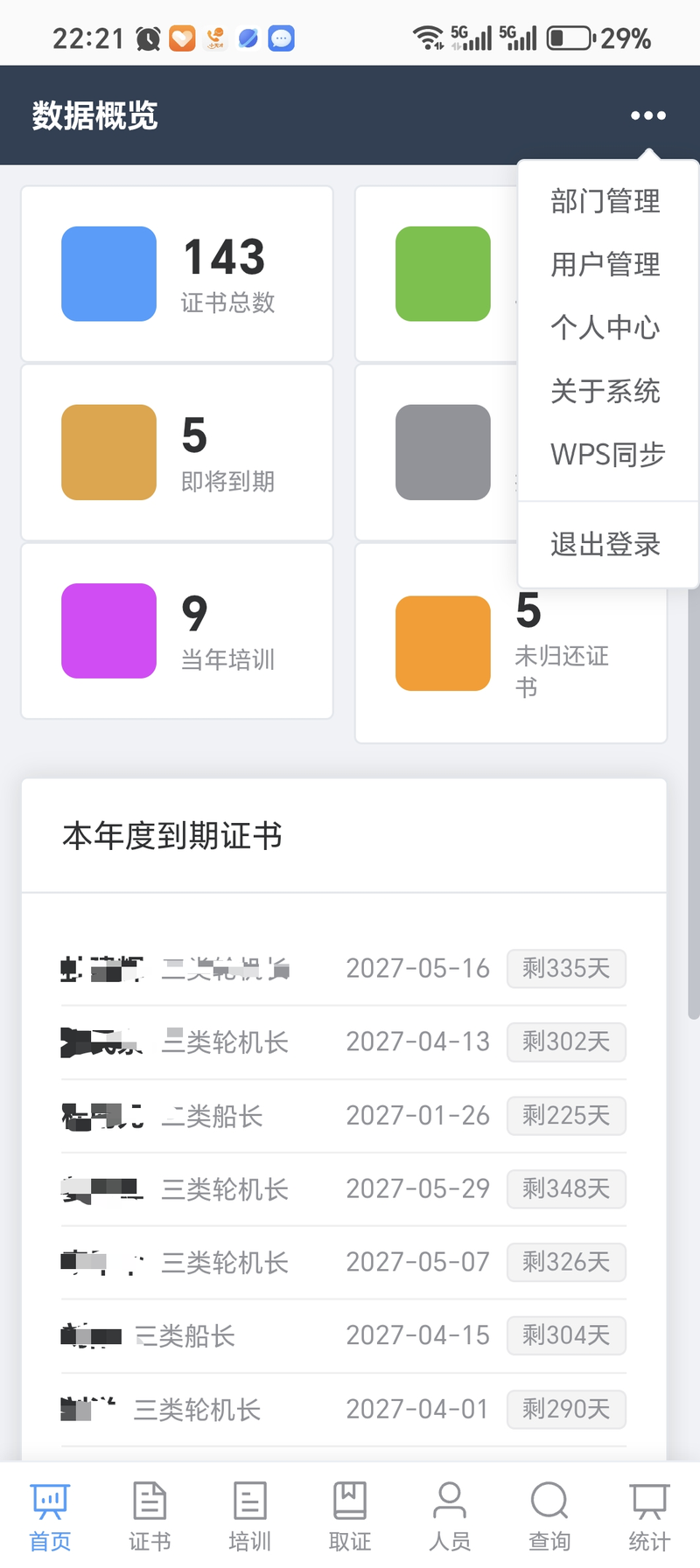Switch to the 证书 tab
This screenshot has height=1568, width=700.
(150, 1516)
